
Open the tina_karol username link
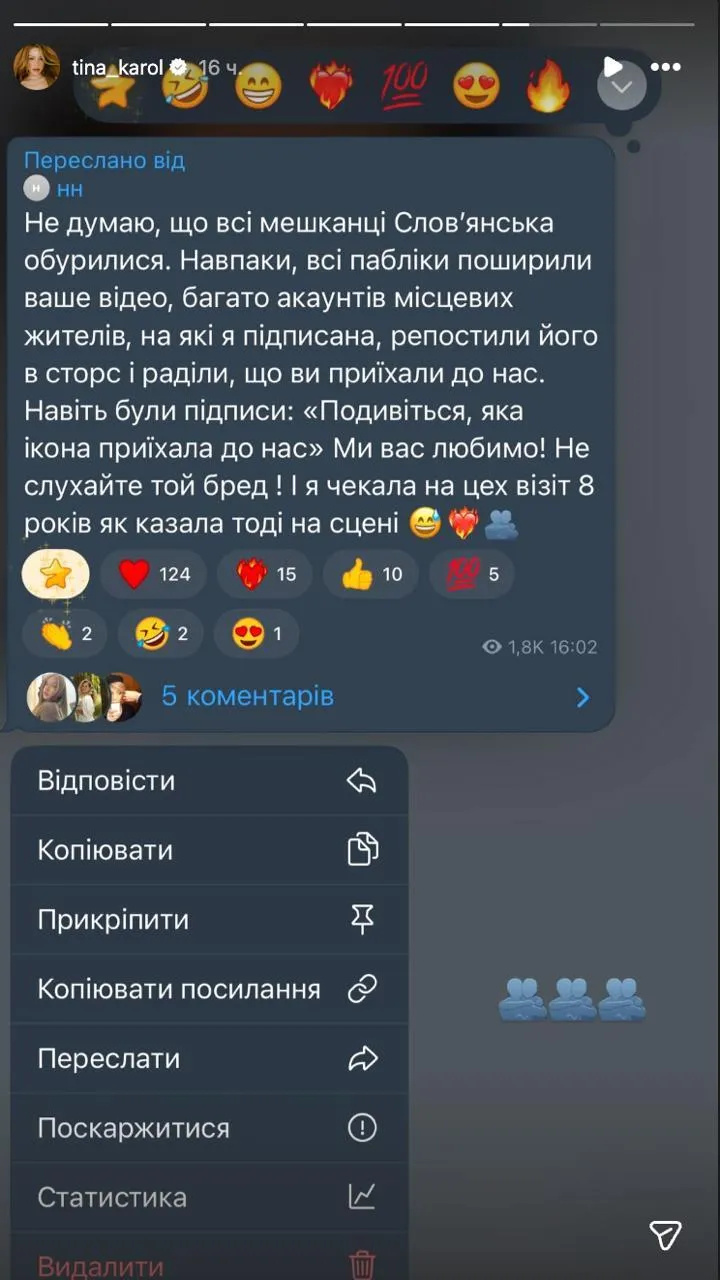tap(118, 67)
